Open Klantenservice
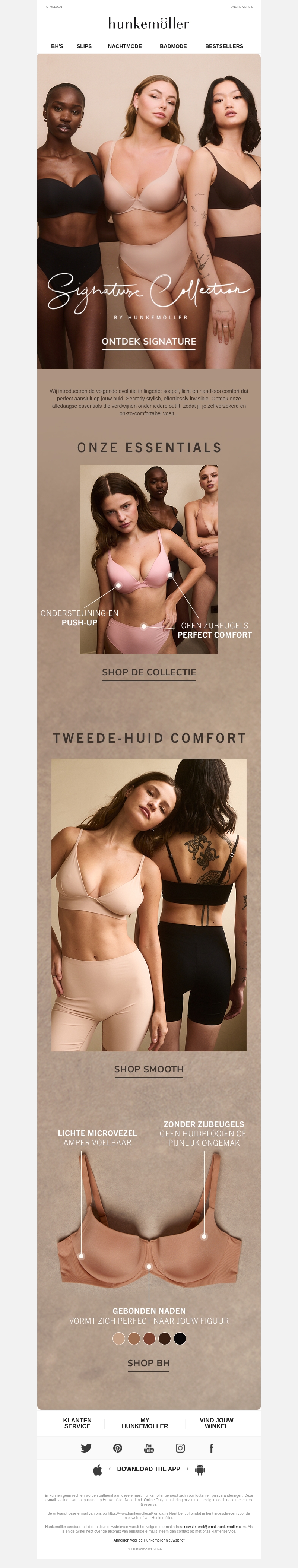Image resolution: width=298 pixels, height=1568 pixels. coord(77,1423)
